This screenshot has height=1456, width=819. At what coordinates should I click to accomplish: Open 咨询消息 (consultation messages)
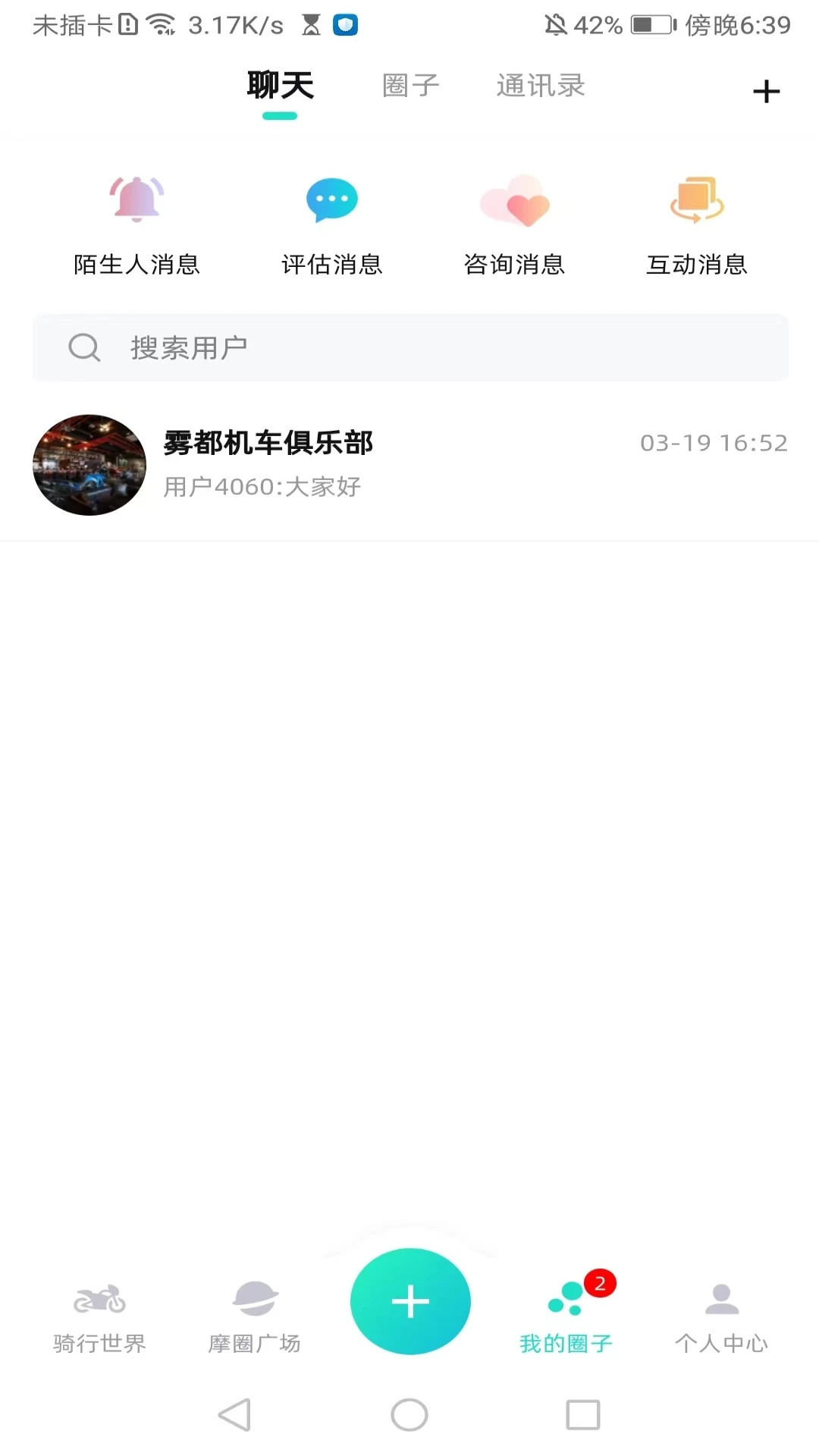[514, 220]
